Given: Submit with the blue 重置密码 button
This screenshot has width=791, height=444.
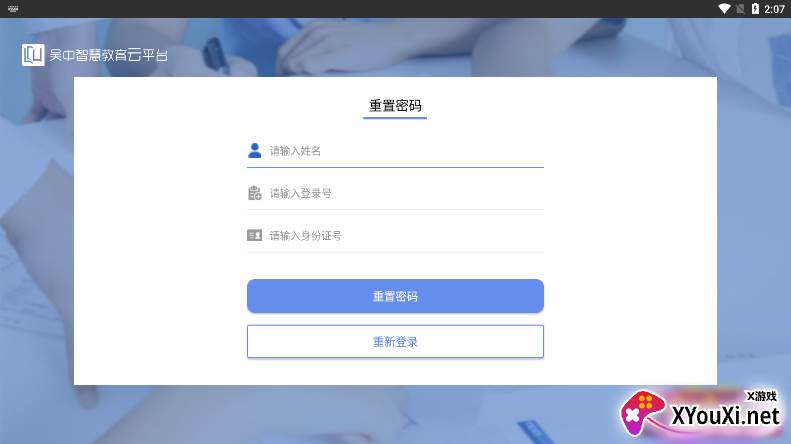Looking at the screenshot, I should pos(395,296).
